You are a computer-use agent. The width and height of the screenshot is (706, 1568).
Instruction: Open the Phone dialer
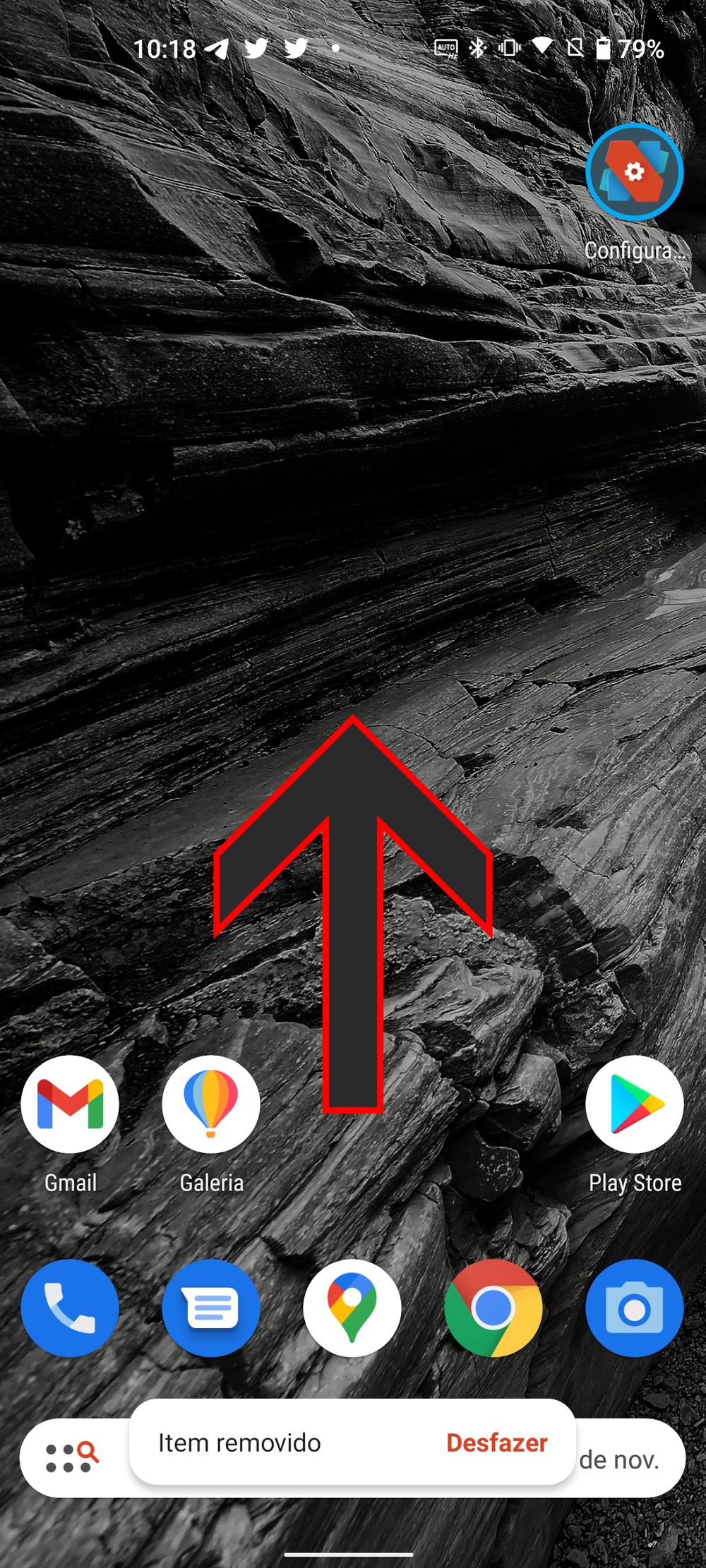click(70, 1308)
